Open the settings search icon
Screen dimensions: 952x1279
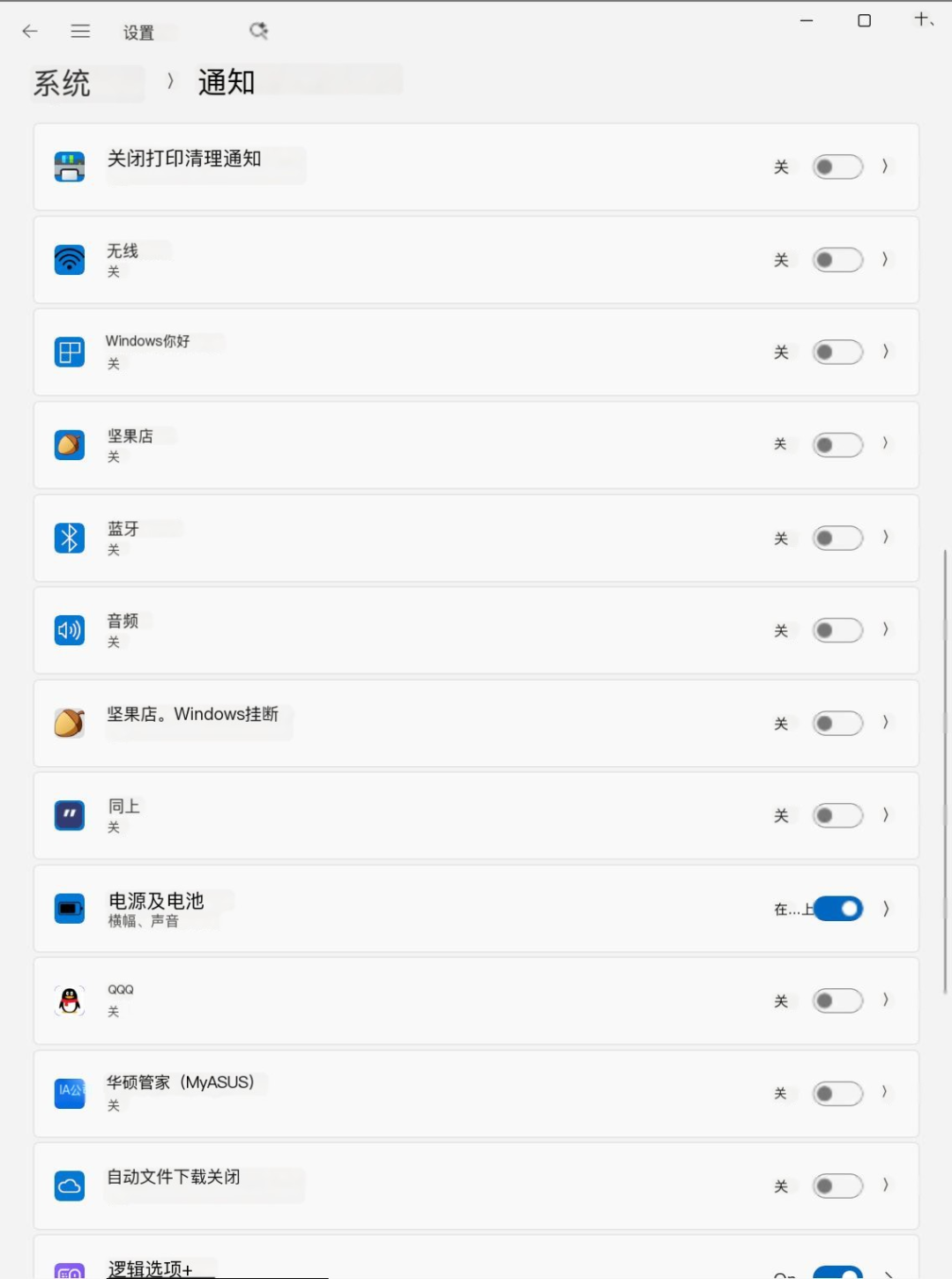pyautogui.click(x=258, y=31)
